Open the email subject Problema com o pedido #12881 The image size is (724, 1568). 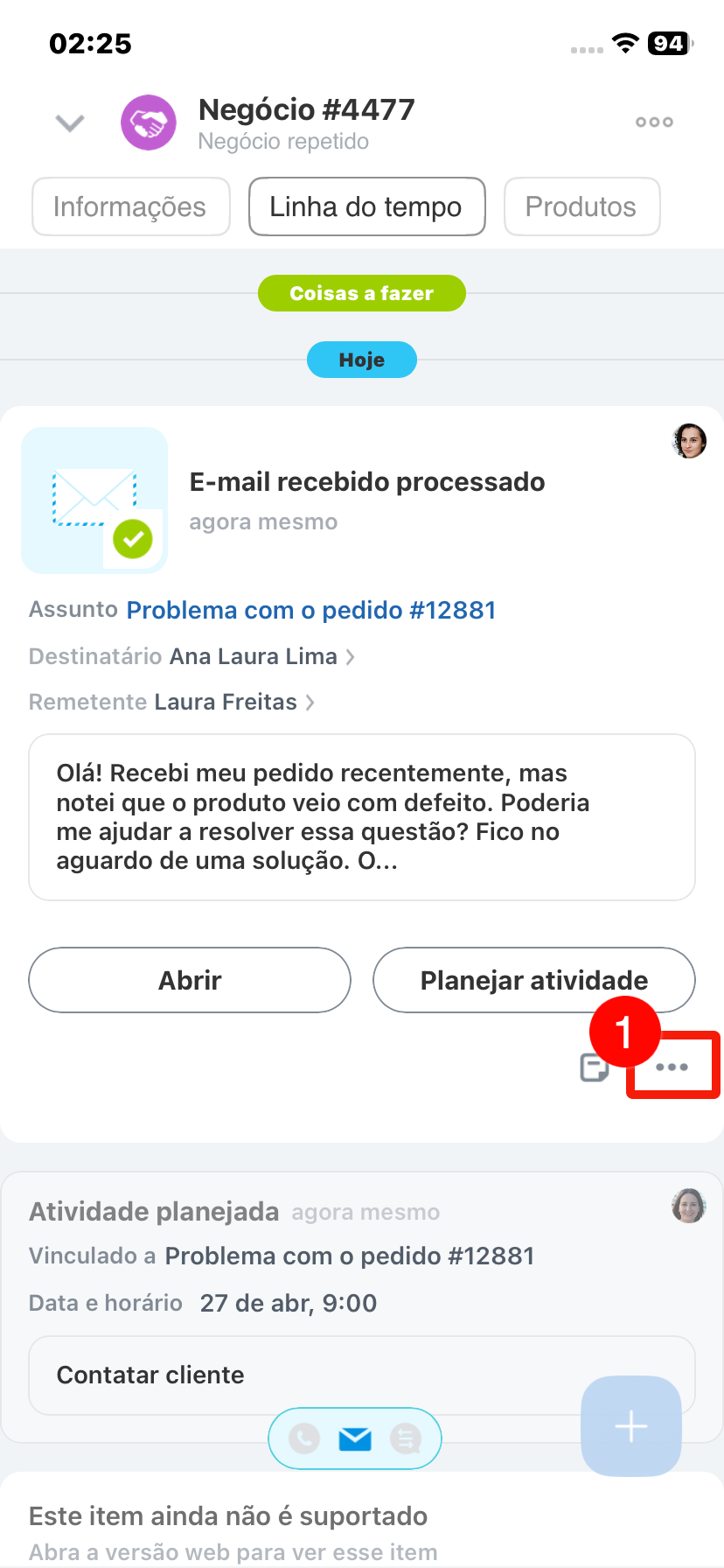pyautogui.click(x=311, y=610)
